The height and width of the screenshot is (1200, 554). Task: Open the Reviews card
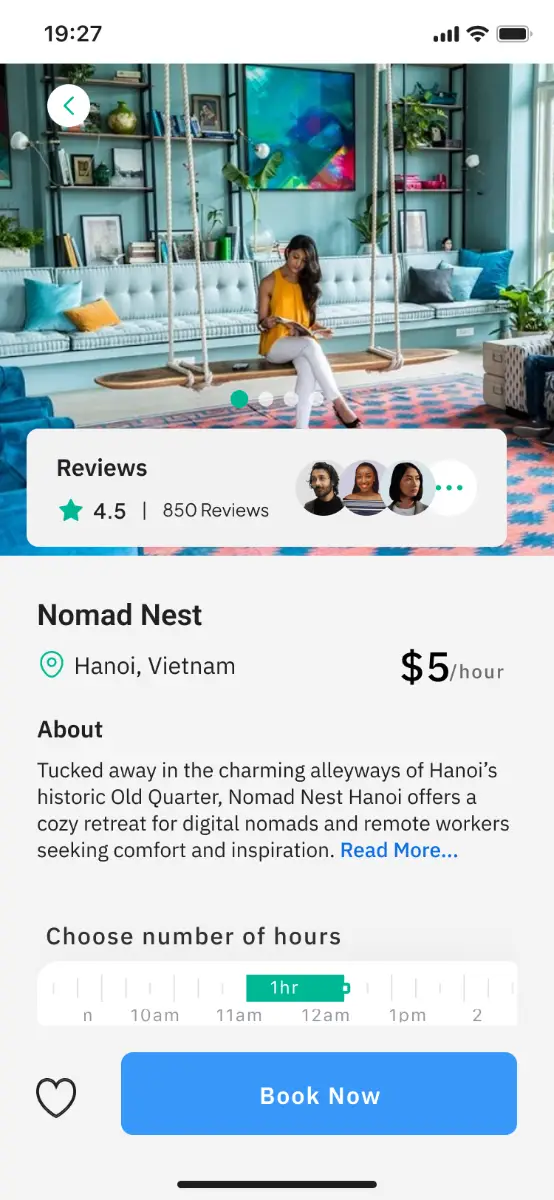click(x=266, y=488)
